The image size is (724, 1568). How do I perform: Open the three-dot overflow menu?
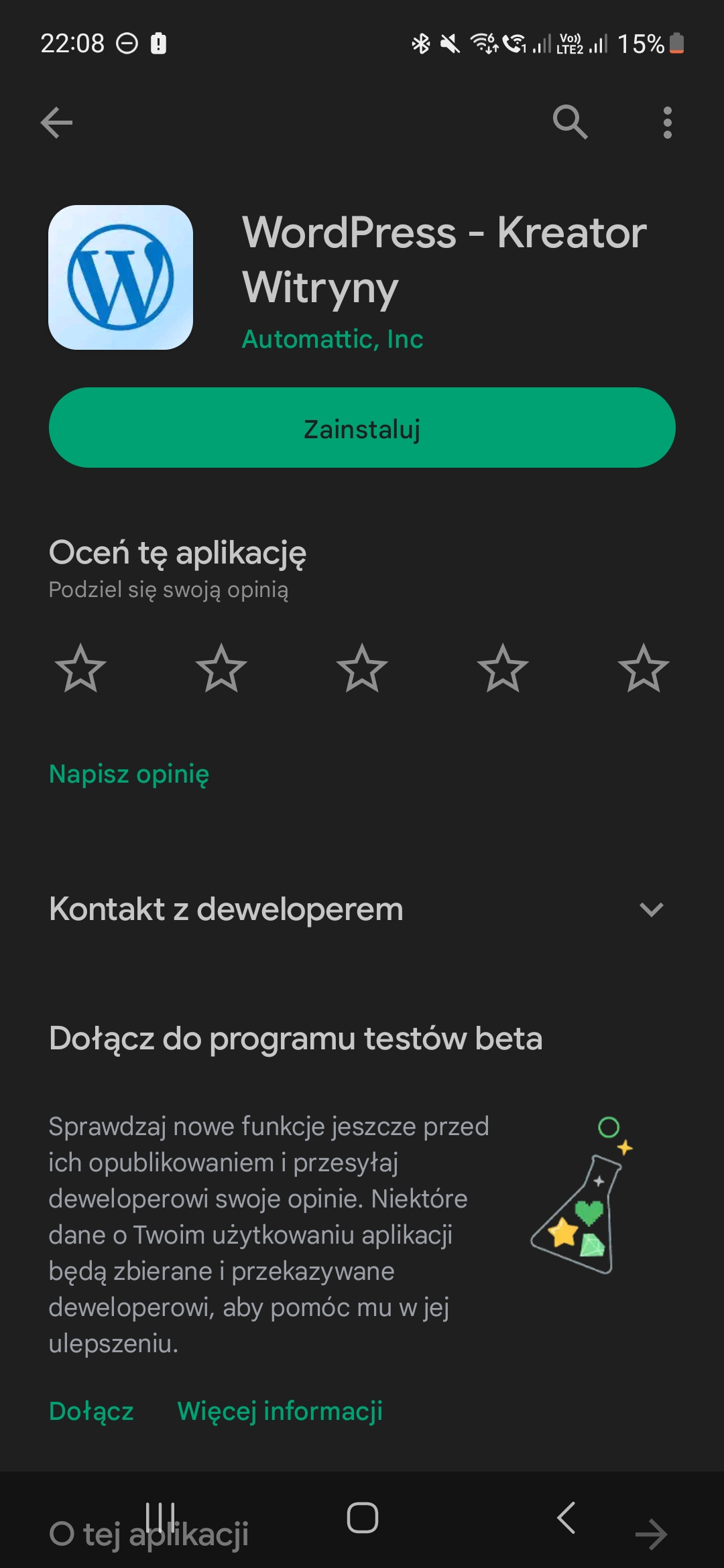(667, 123)
